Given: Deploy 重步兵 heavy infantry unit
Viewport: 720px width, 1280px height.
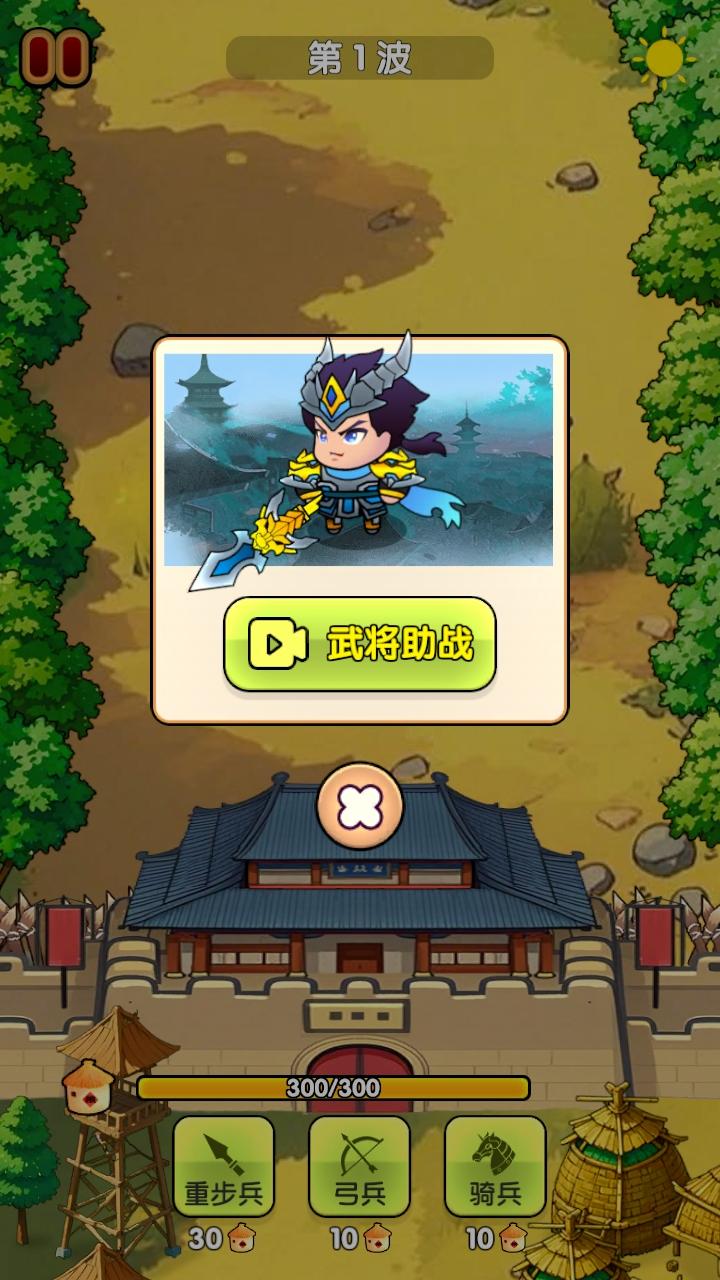Looking at the screenshot, I should point(224,1166).
